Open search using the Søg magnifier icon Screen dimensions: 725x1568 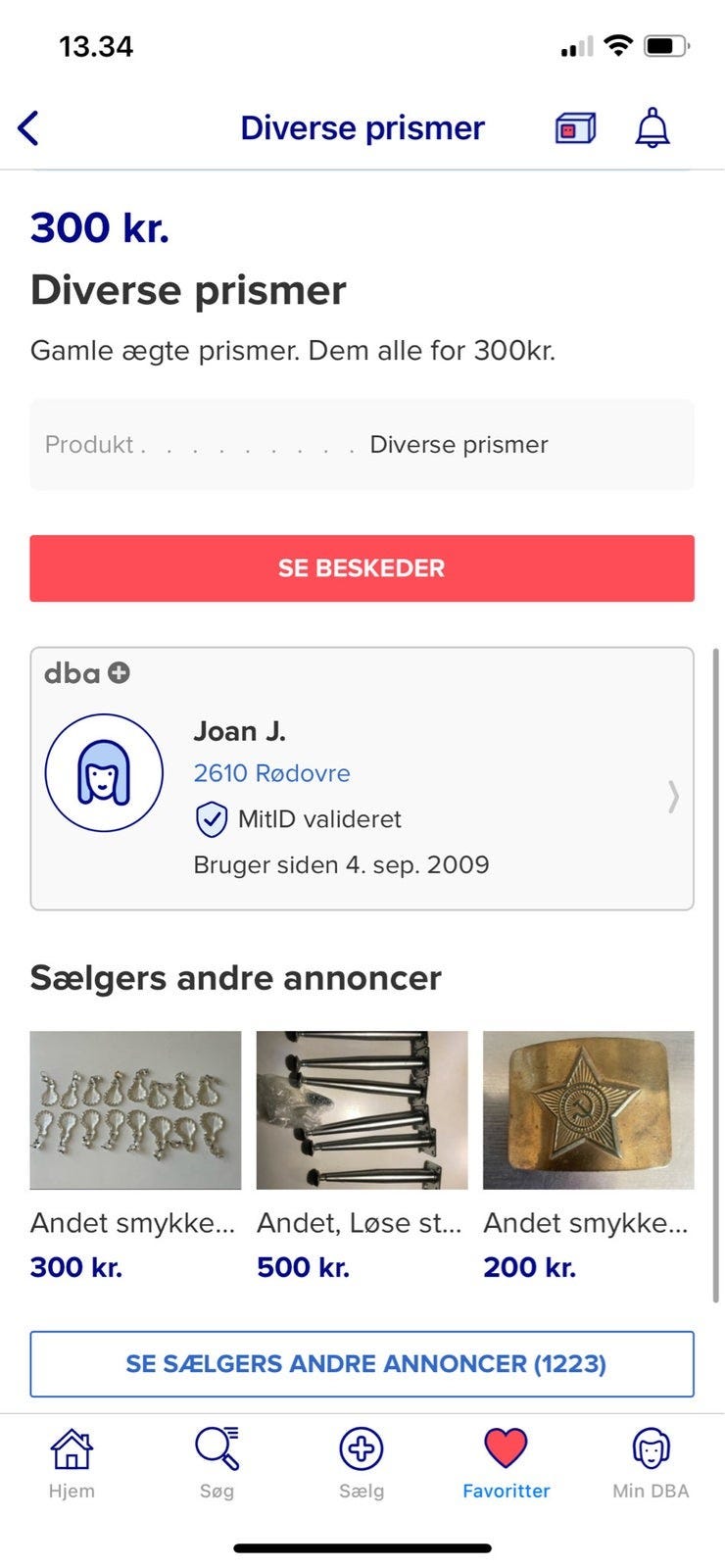pyautogui.click(x=217, y=1448)
